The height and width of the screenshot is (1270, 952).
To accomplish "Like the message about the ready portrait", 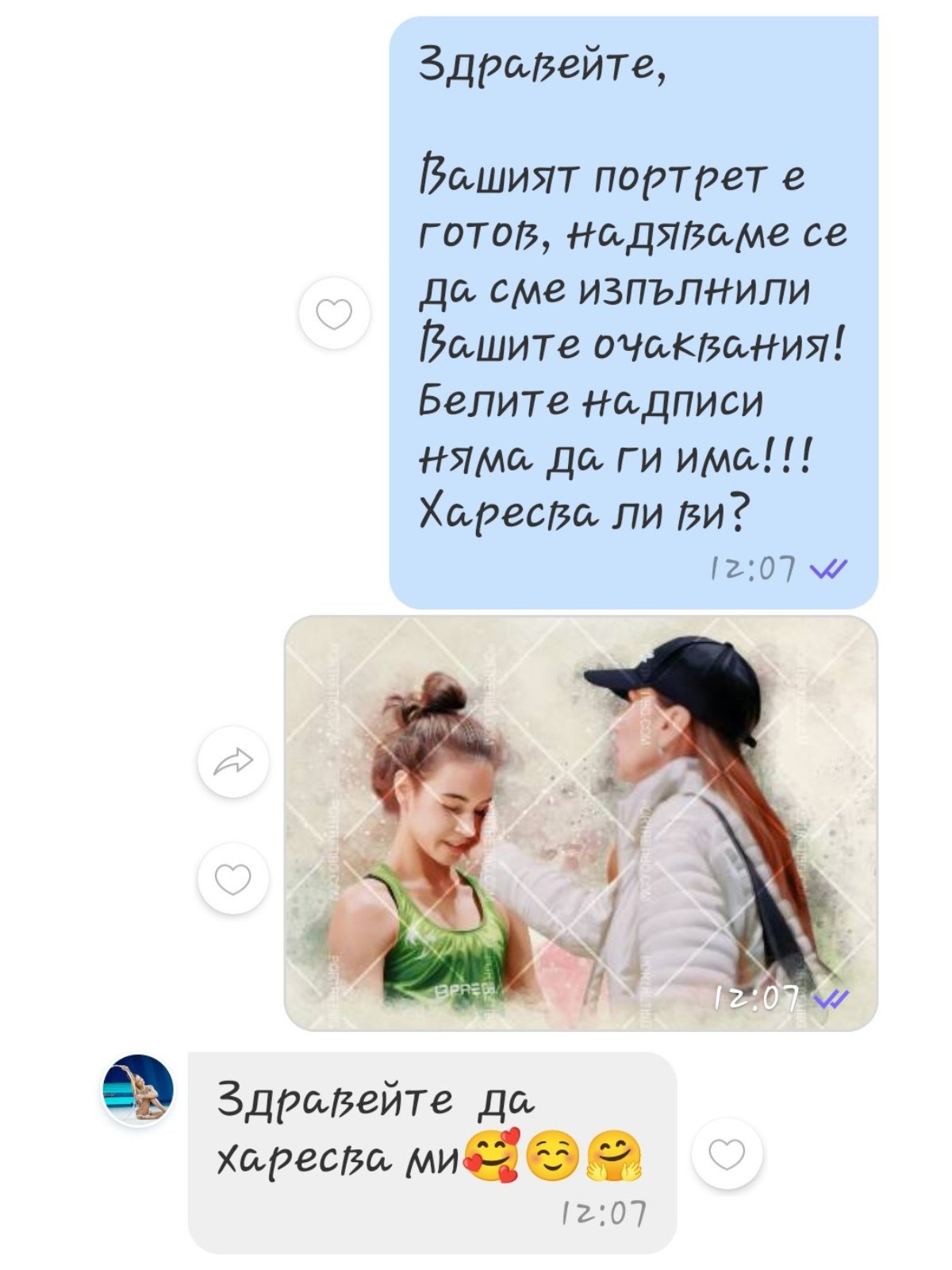I will tap(334, 314).
